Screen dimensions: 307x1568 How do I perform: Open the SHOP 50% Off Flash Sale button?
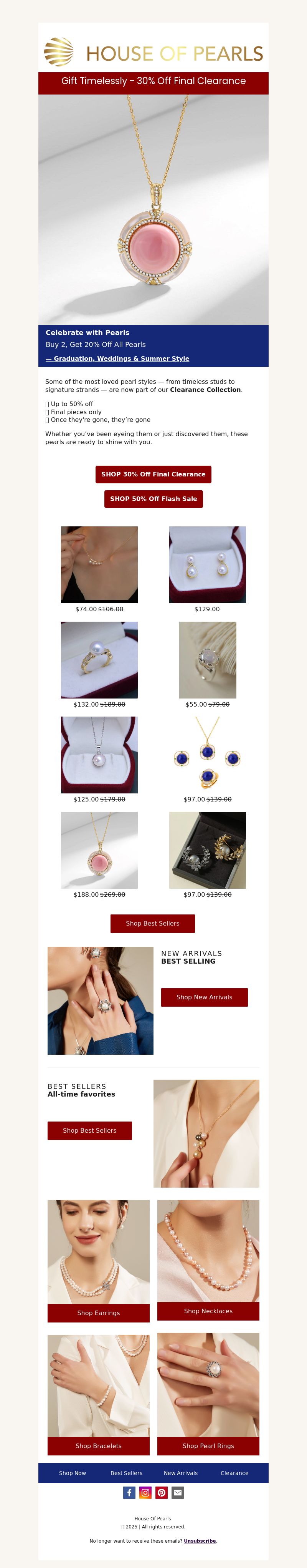pos(153,498)
